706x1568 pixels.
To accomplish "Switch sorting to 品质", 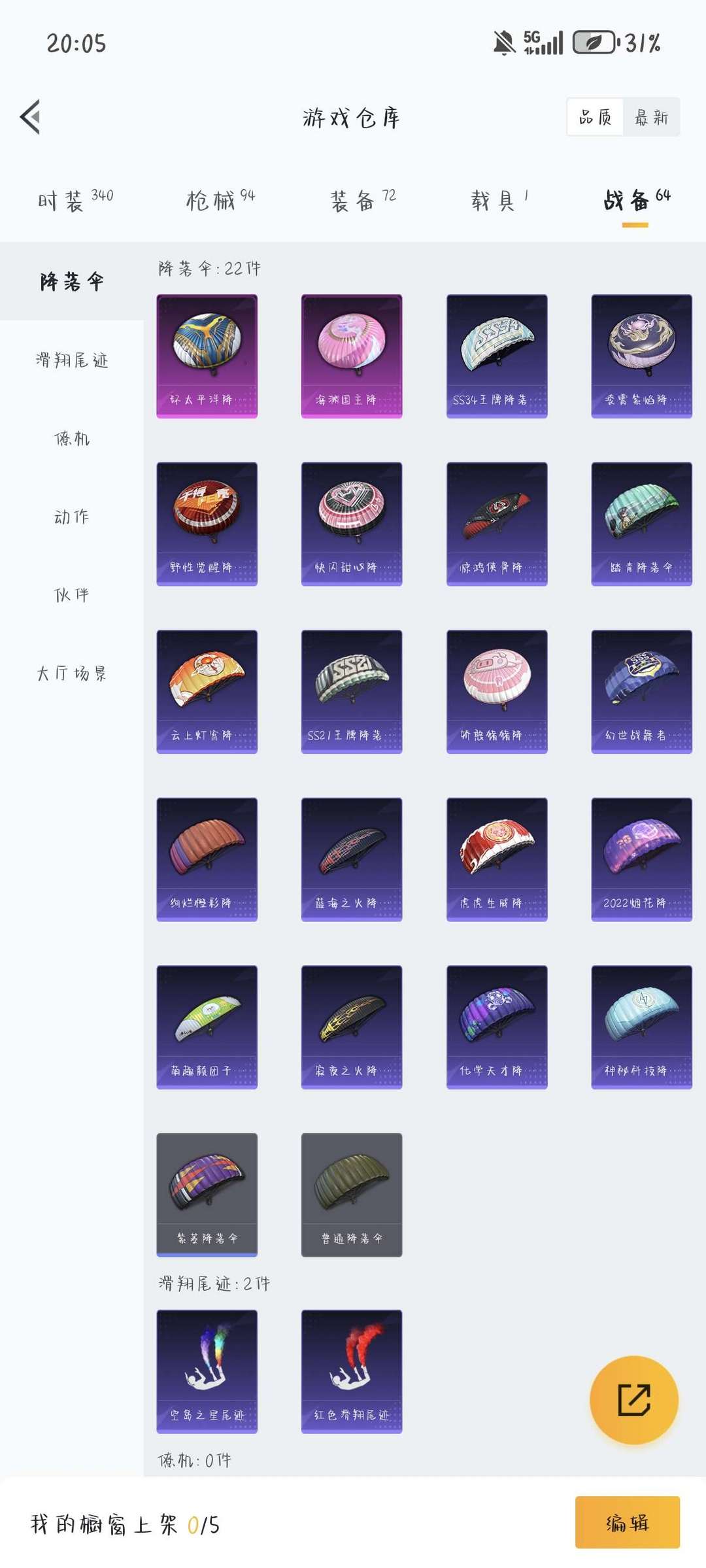I will pos(596,118).
